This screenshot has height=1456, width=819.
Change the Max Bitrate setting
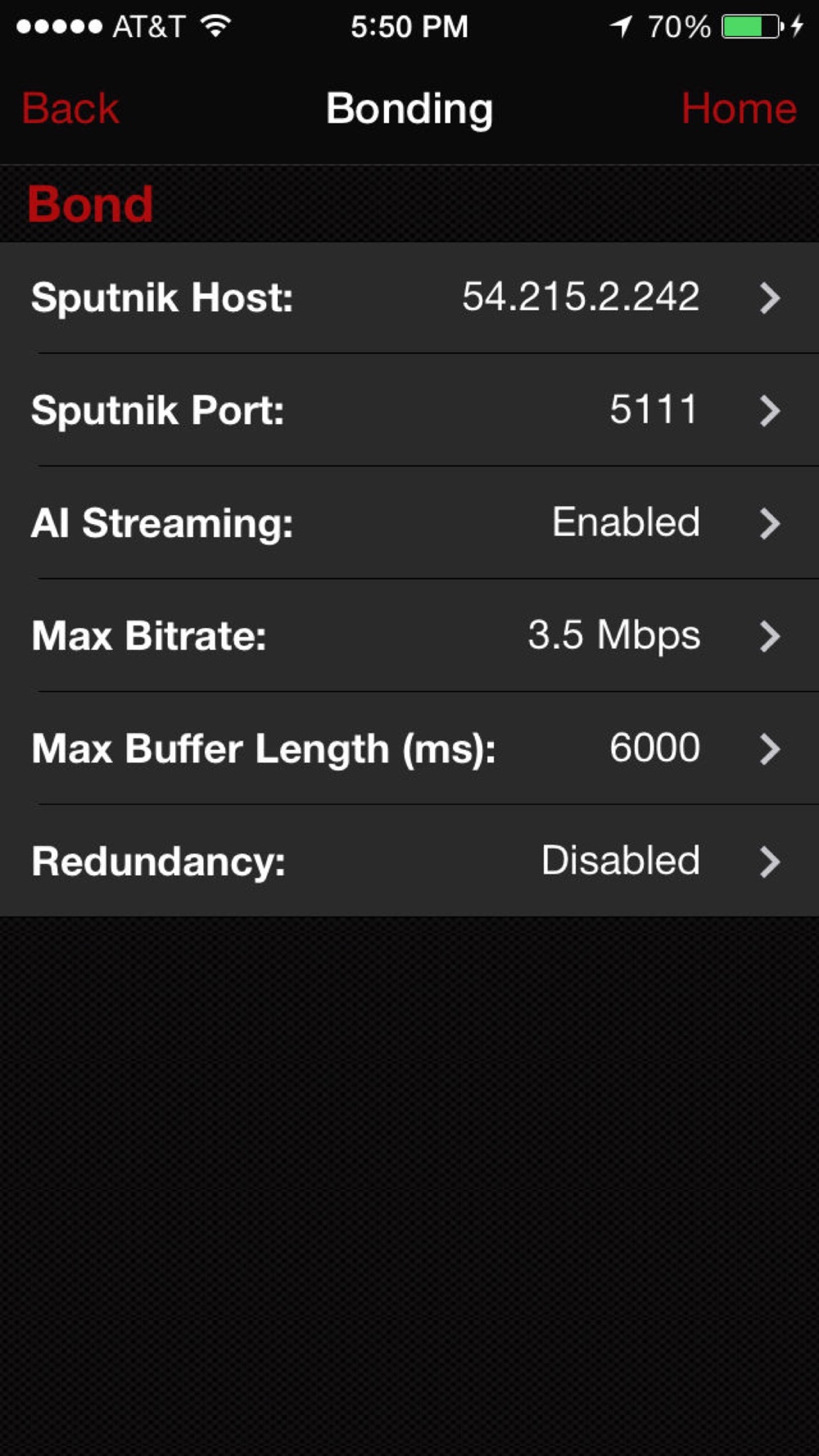pyautogui.click(x=409, y=635)
